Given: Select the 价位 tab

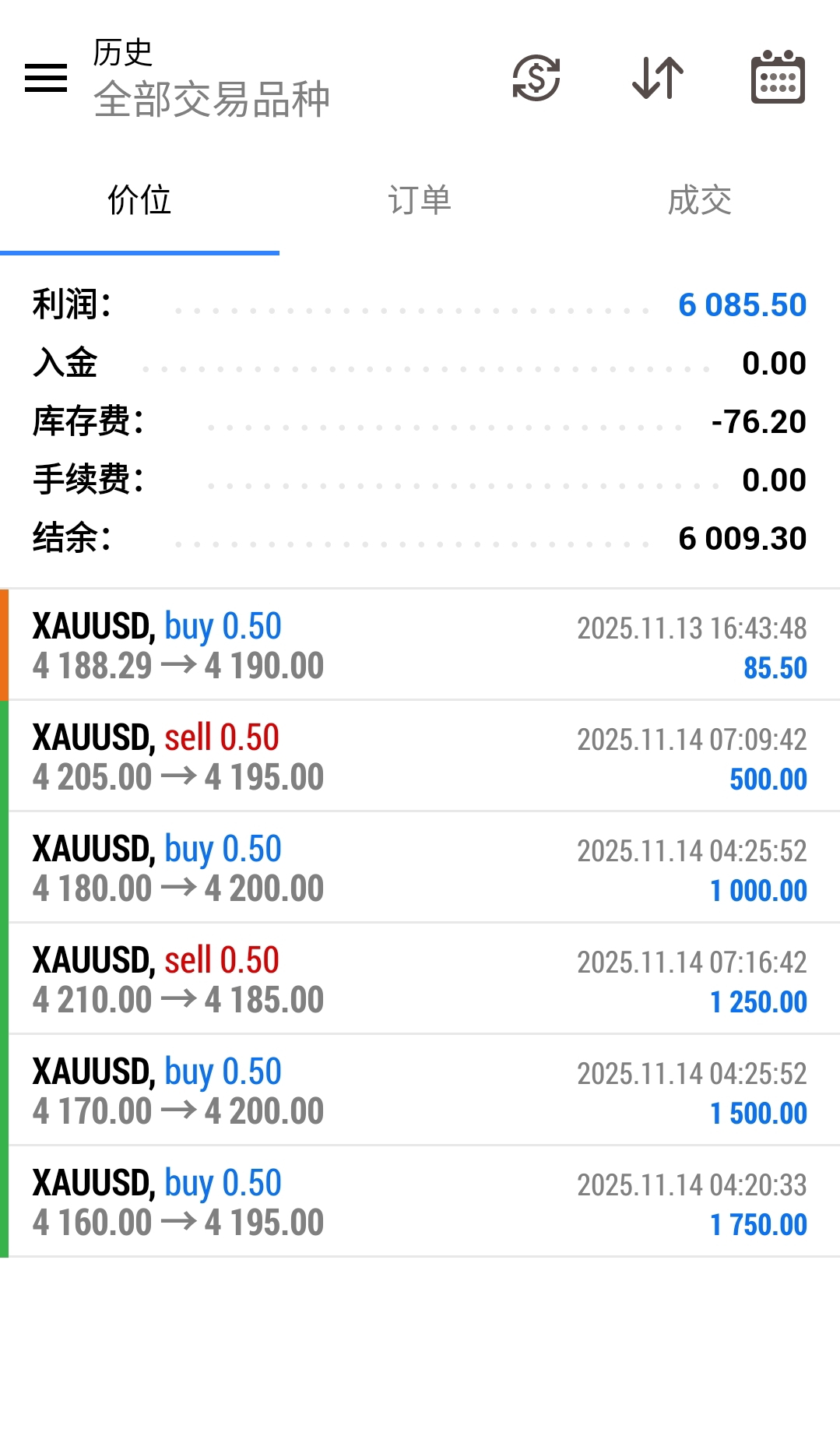Looking at the screenshot, I should point(139,201).
